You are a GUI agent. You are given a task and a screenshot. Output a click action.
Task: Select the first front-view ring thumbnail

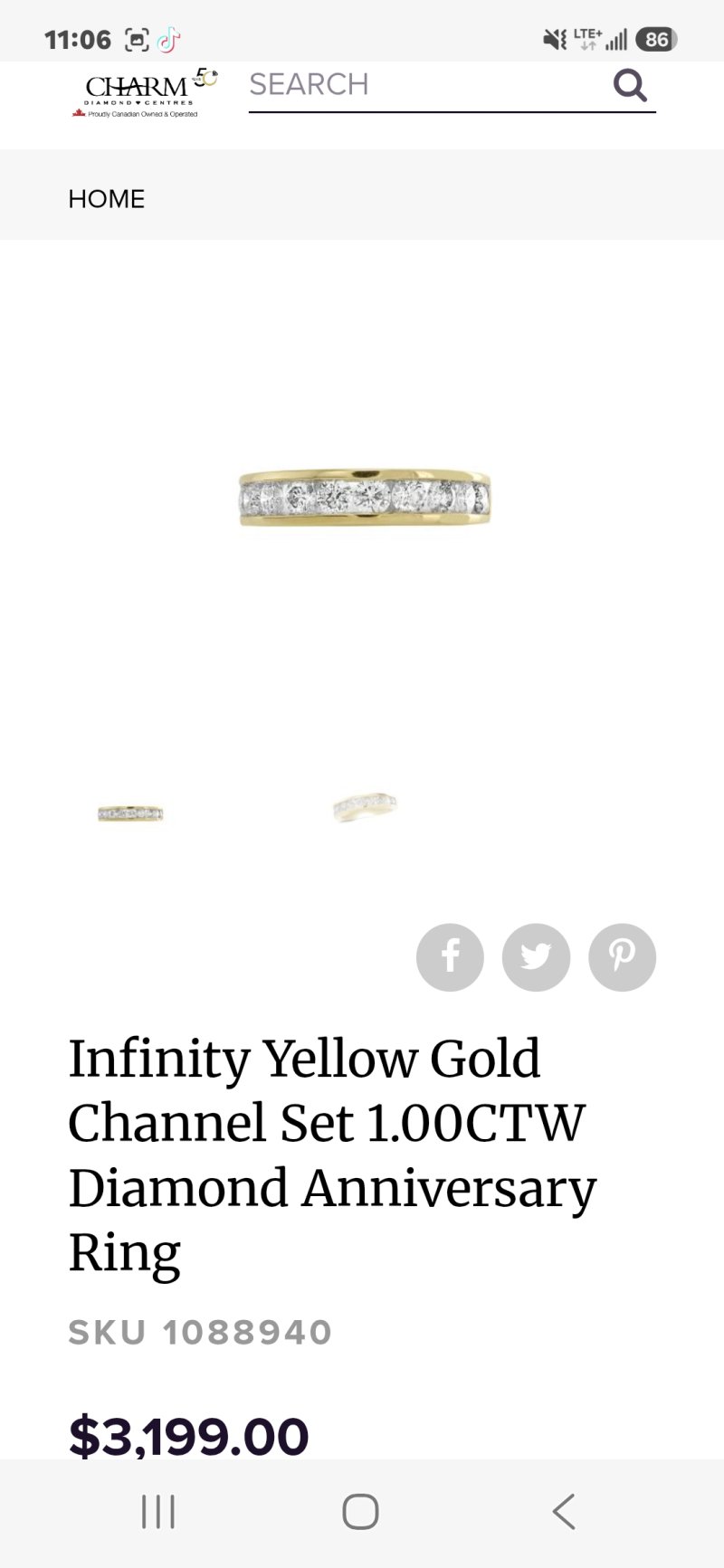130,813
